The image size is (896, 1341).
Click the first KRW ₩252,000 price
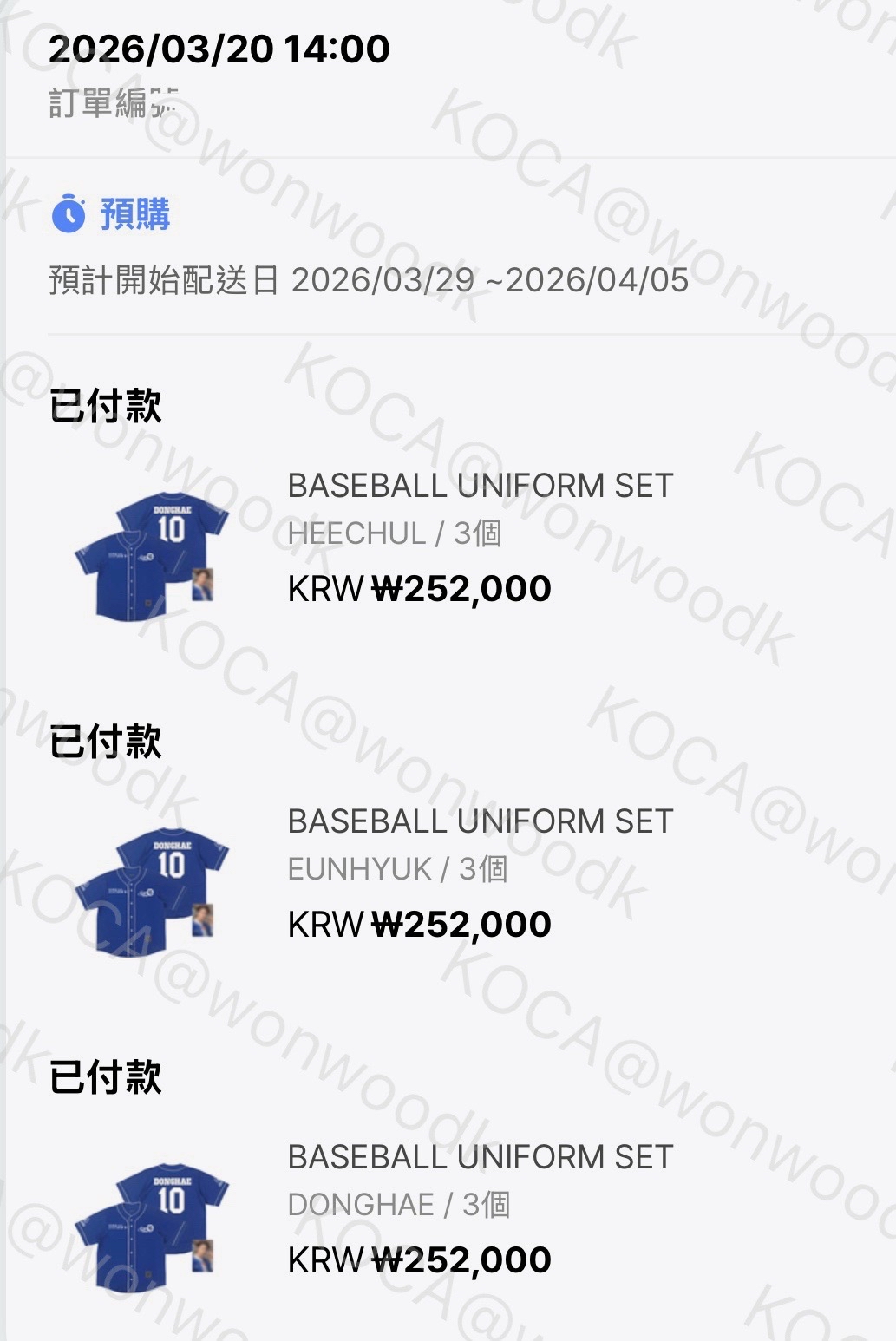pos(420,588)
